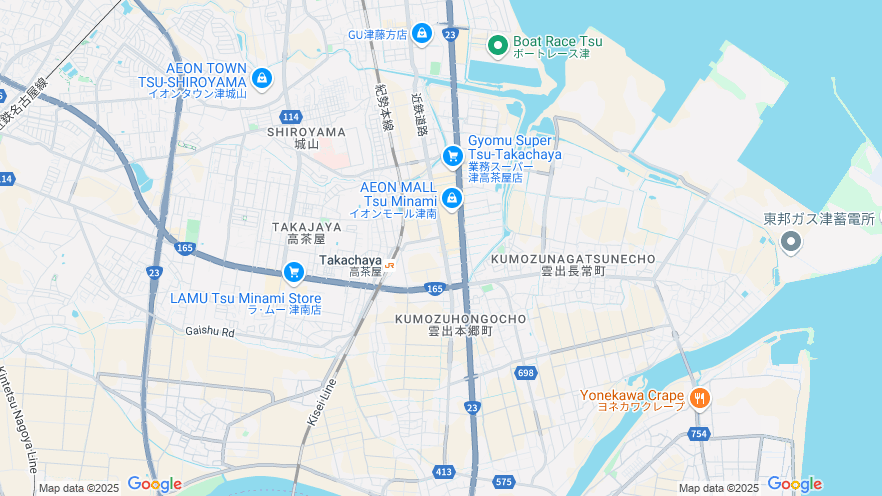Tap the Takachaya station icon
Image resolution: width=882 pixels, height=496 pixels.
tap(390, 265)
